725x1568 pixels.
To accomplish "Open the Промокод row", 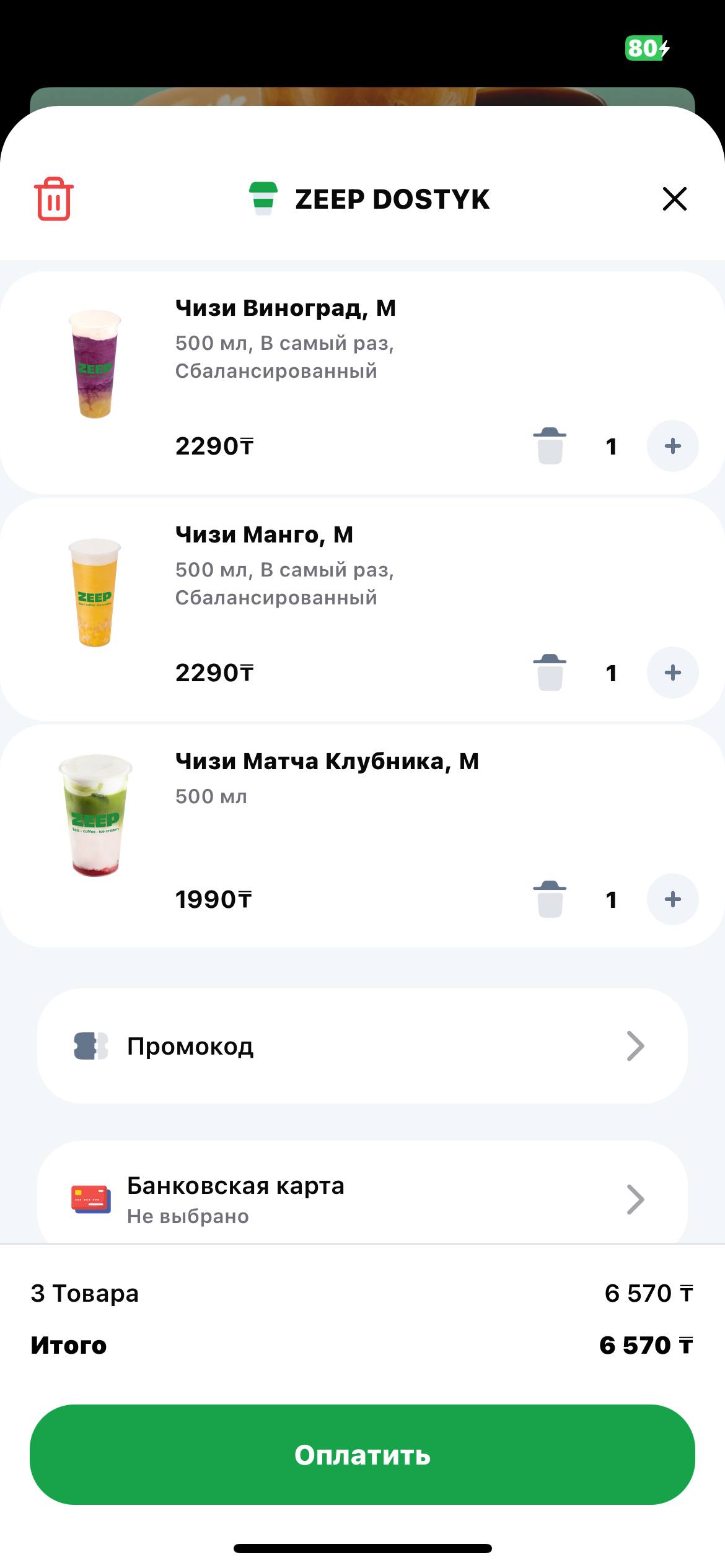I will (x=362, y=1046).
